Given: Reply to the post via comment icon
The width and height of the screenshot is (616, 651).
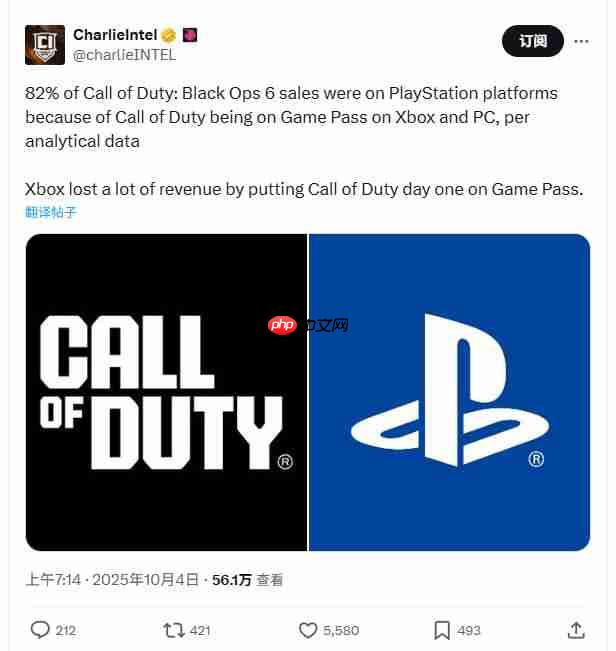Looking at the screenshot, I should 40,630.
